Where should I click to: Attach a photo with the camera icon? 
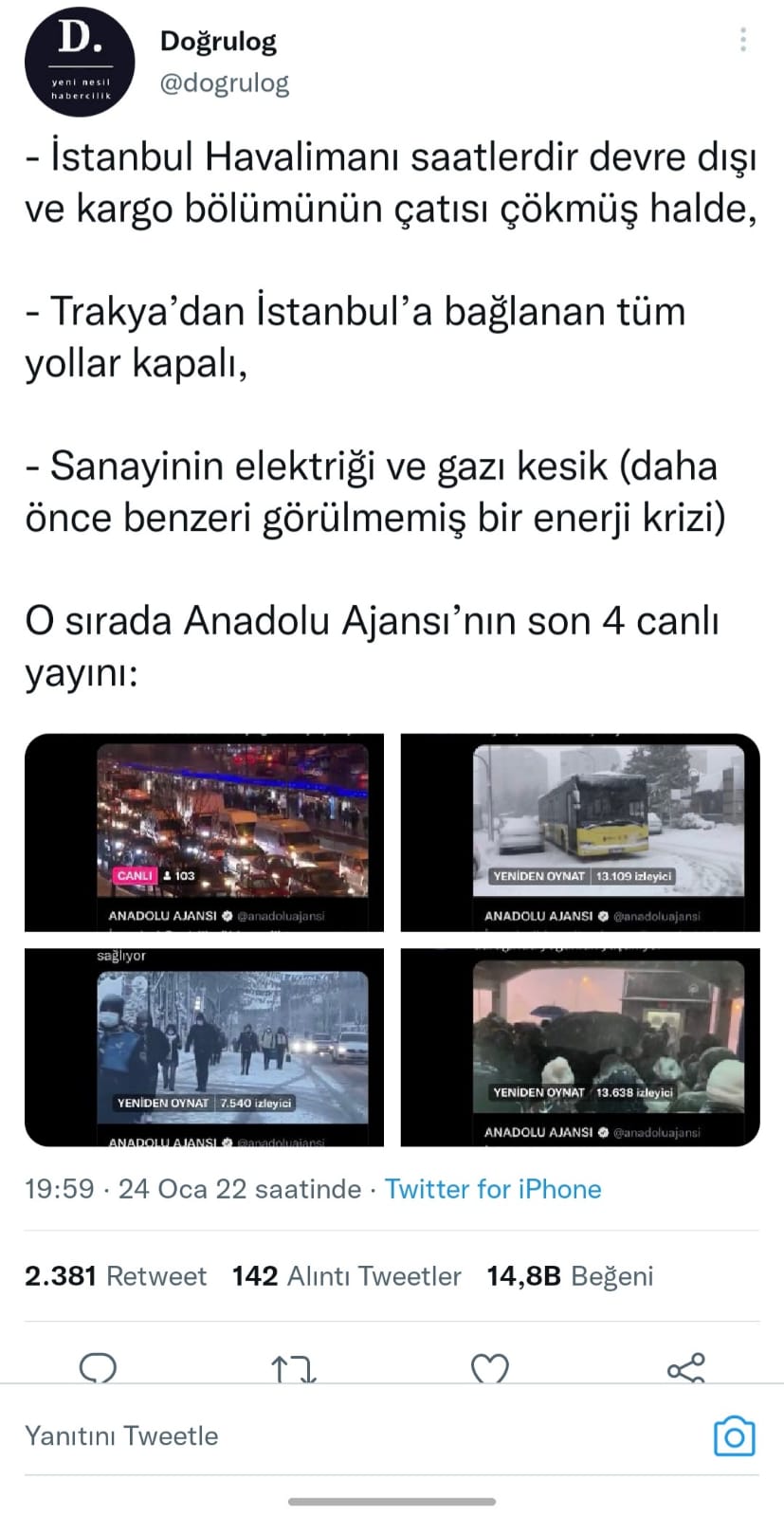(734, 1435)
